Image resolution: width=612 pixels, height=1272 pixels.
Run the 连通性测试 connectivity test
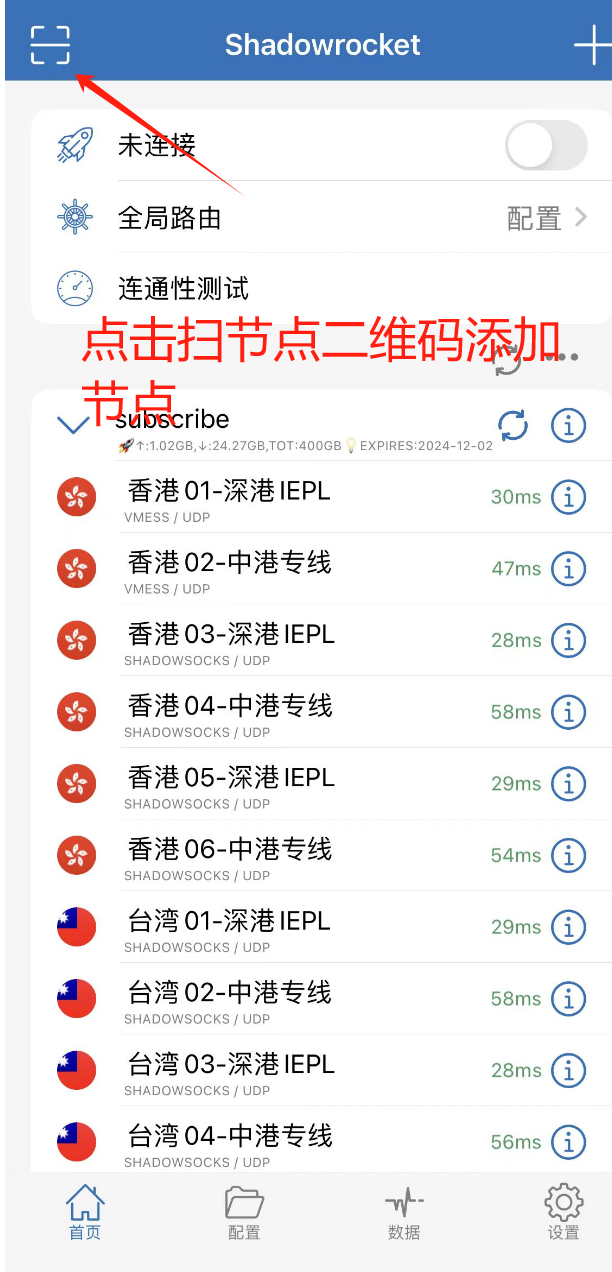pyautogui.click(x=321, y=288)
